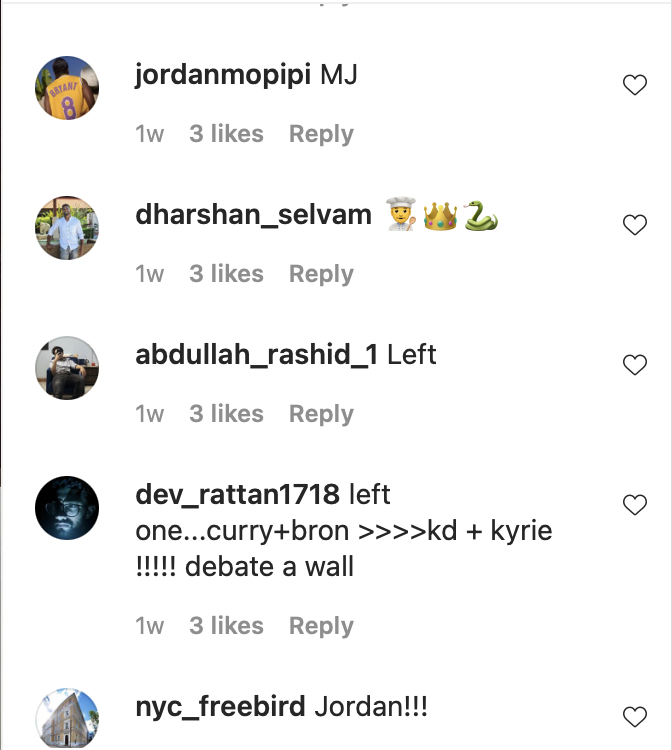Like abdullah_rashid_1's comment
The image size is (672, 750).
(x=635, y=365)
